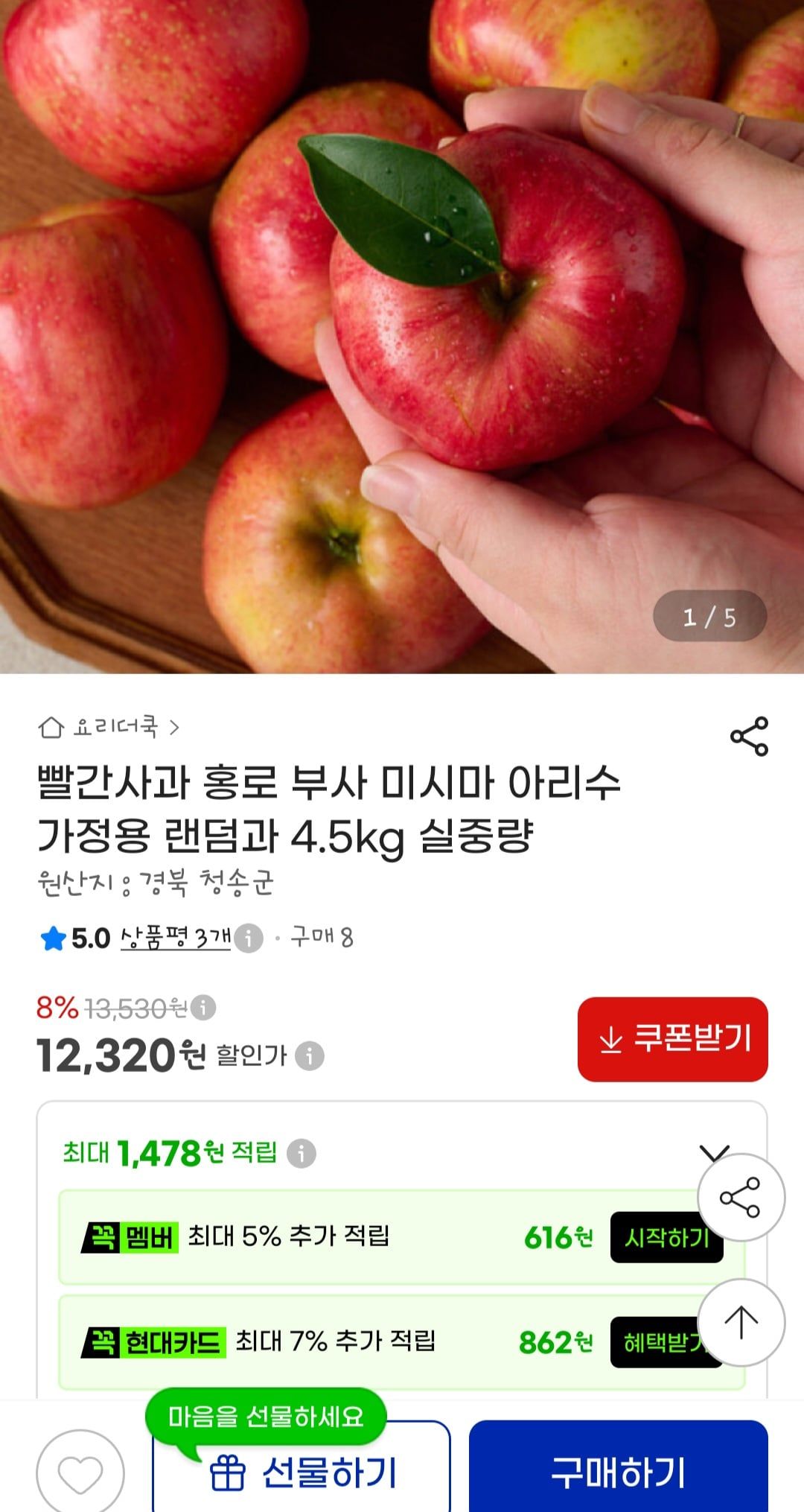804x1512 pixels.
Task: Open 상품평 3개 reviews link
Action: [176, 938]
